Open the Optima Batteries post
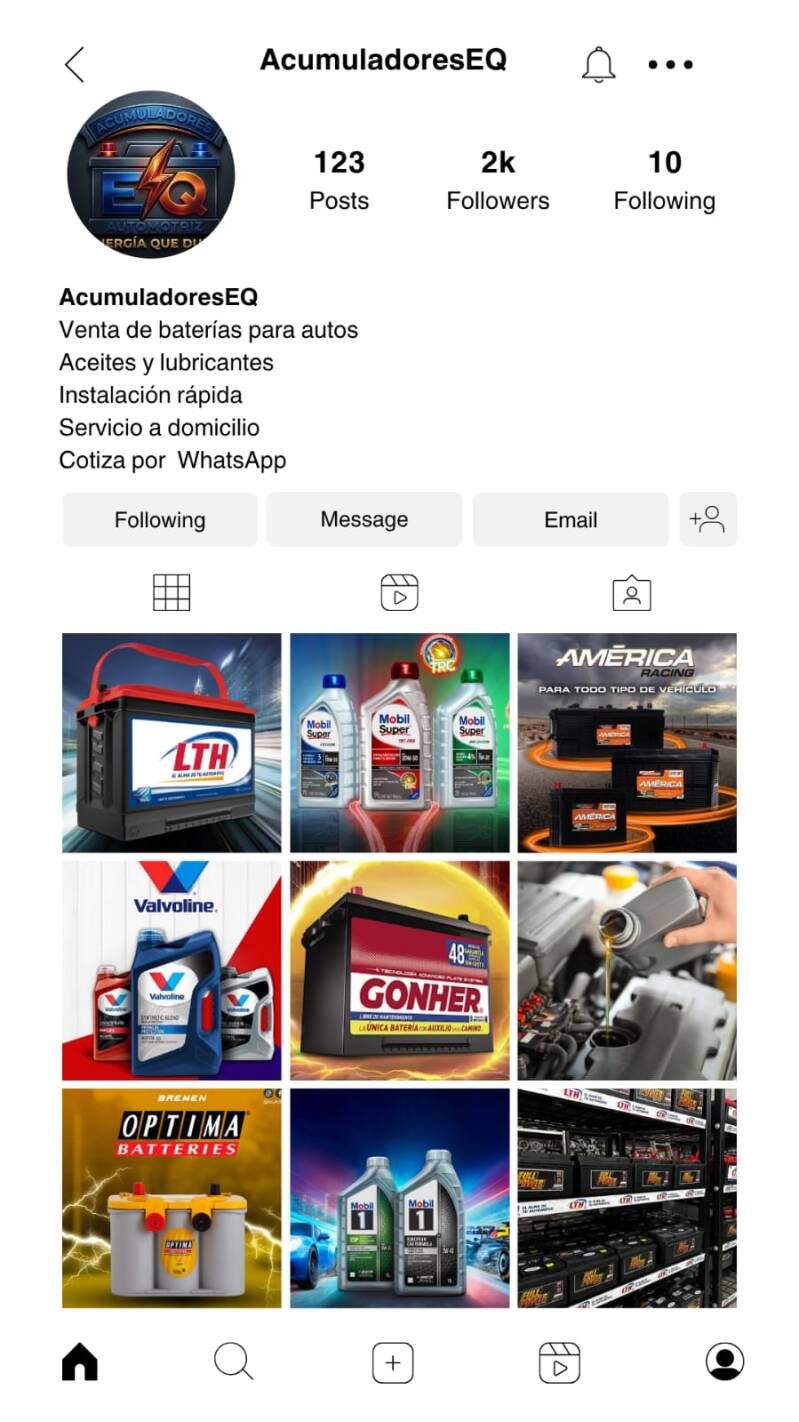The width and height of the screenshot is (799, 1422). pyautogui.click(x=171, y=1198)
